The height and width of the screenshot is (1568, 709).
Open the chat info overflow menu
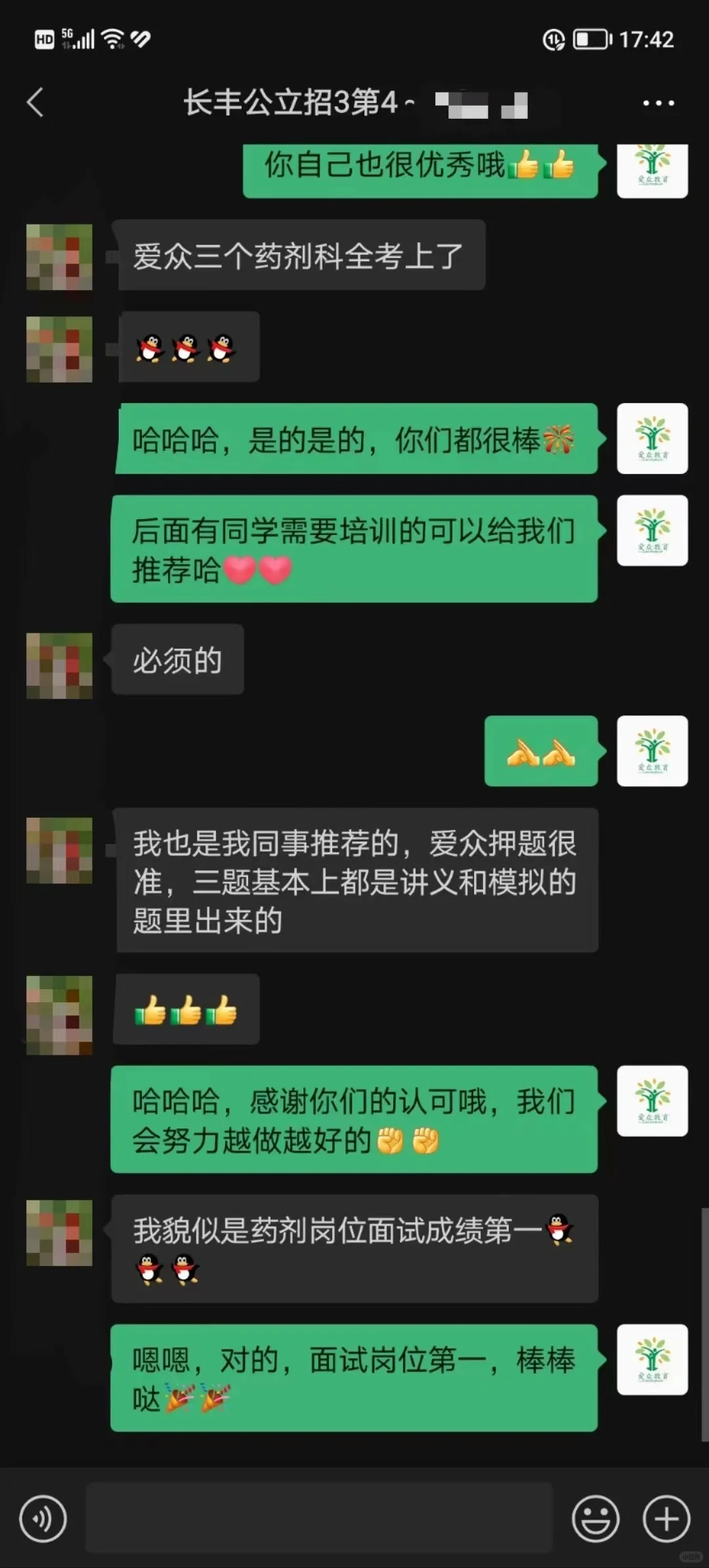658,103
